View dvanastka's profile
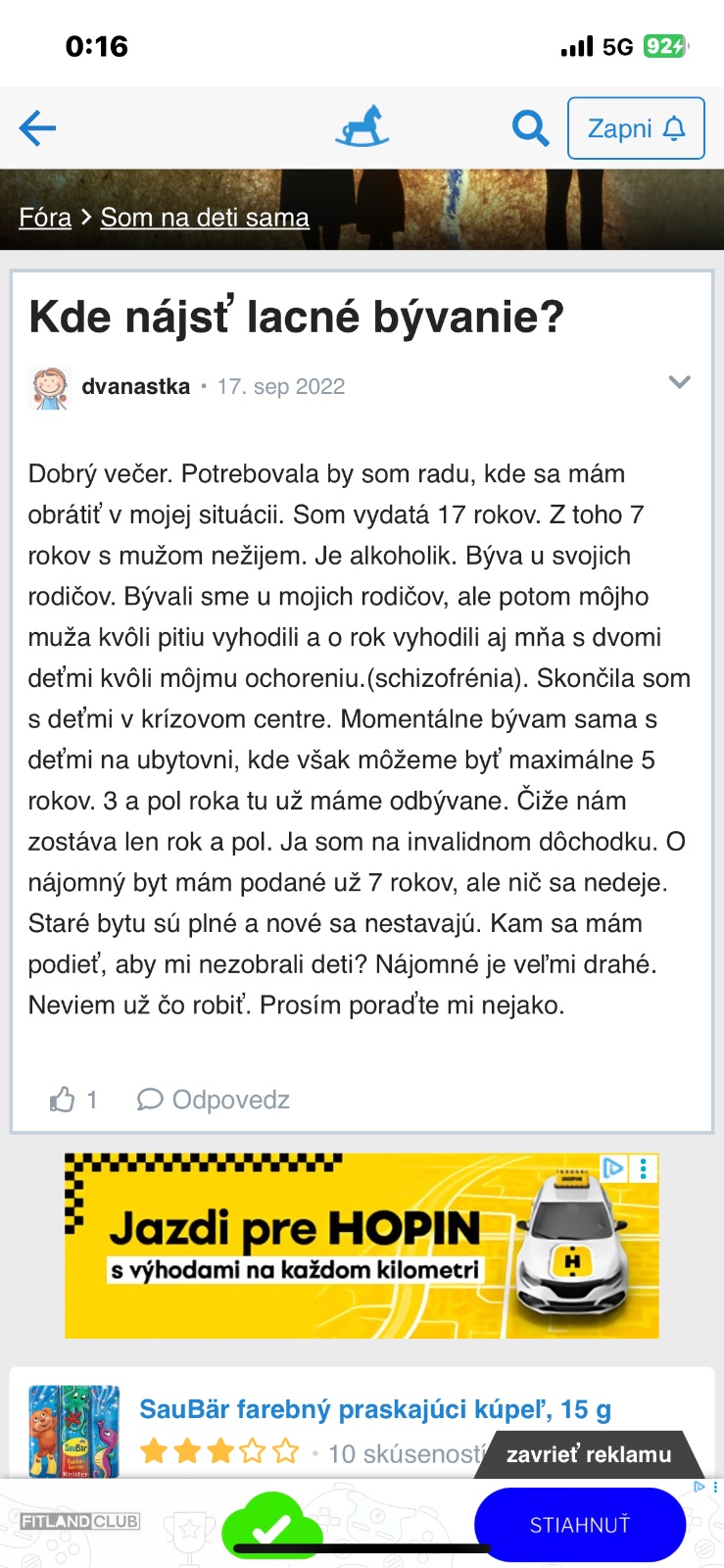This screenshot has height=1568, width=724. point(135,387)
